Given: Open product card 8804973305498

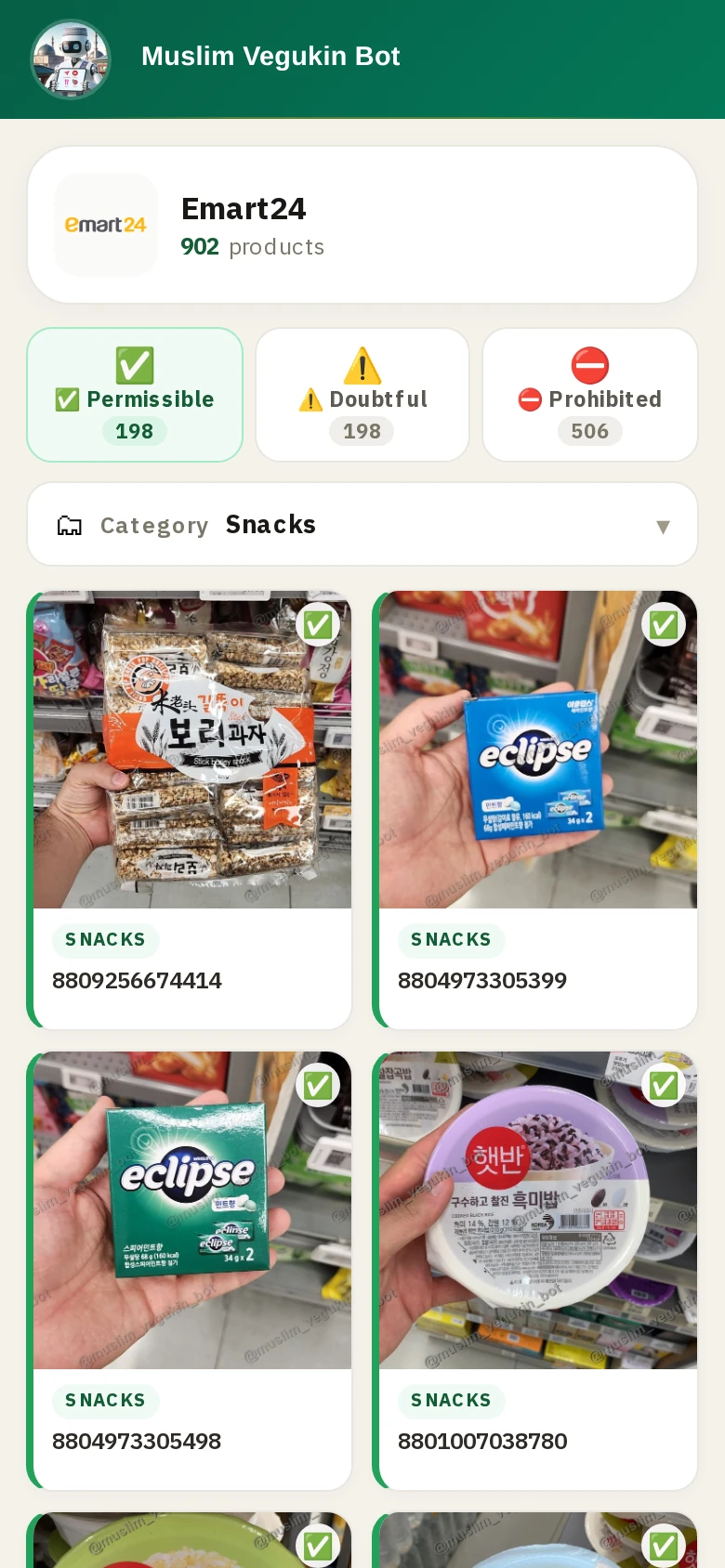Looking at the screenshot, I should pos(190,1271).
